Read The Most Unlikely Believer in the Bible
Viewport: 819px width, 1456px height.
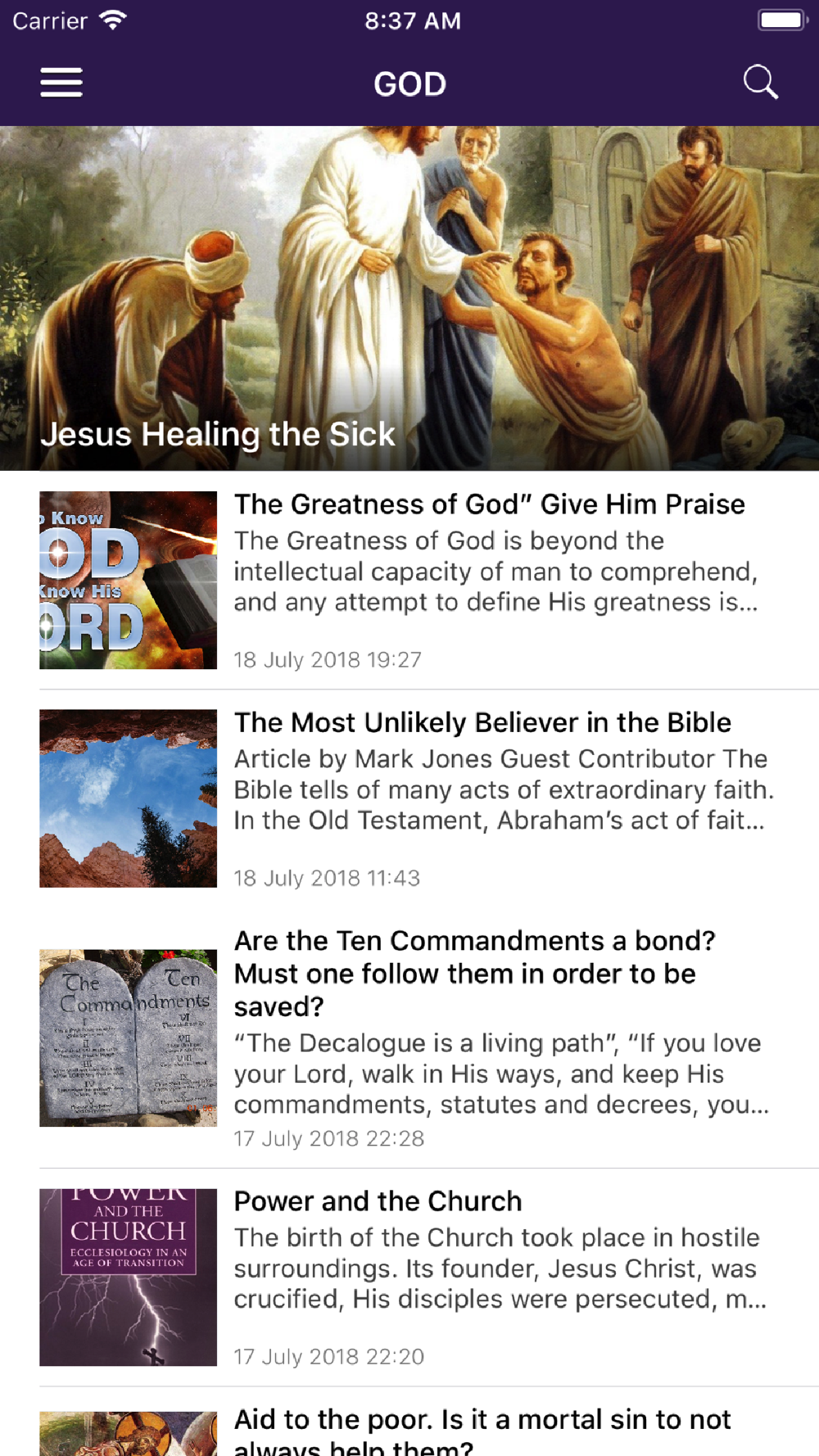pos(409,798)
